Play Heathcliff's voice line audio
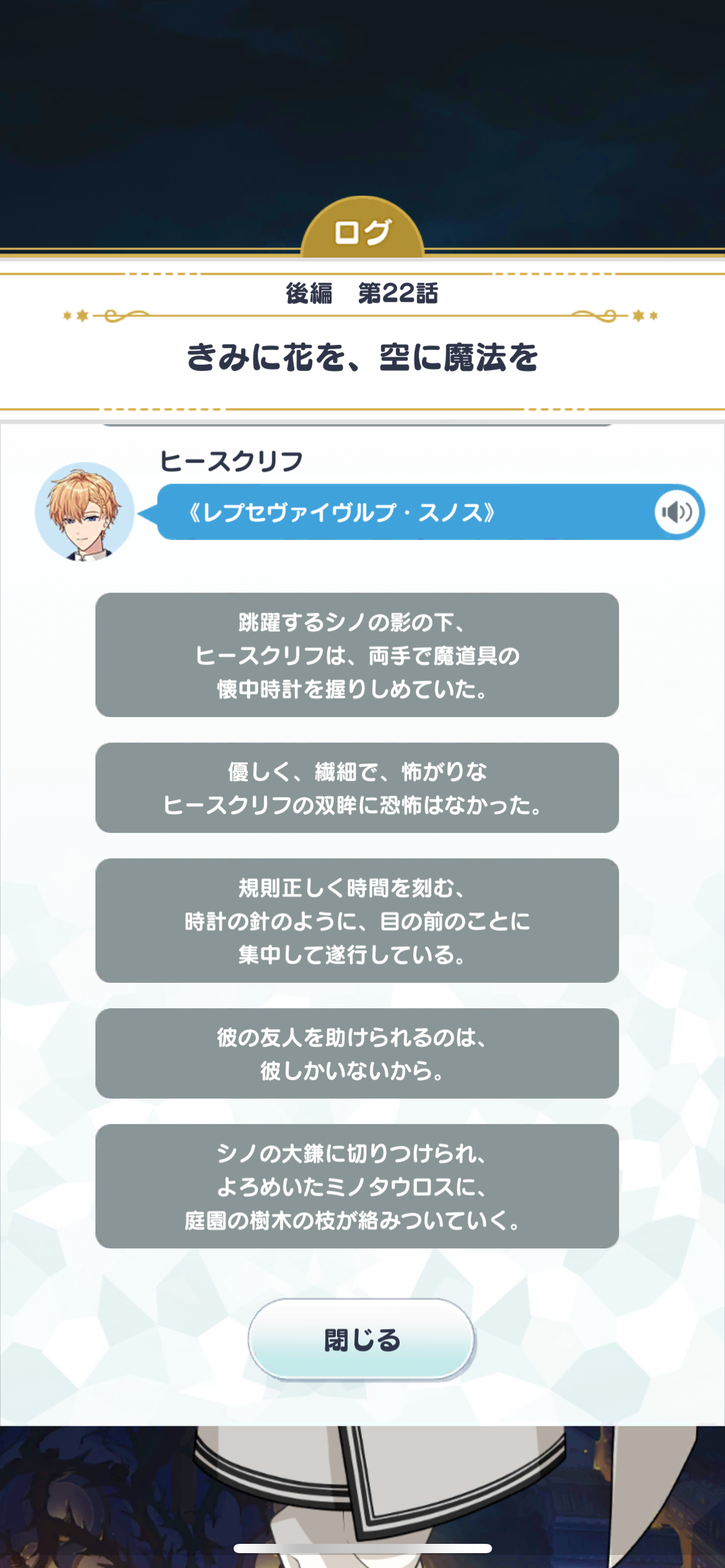 (x=677, y=512)
